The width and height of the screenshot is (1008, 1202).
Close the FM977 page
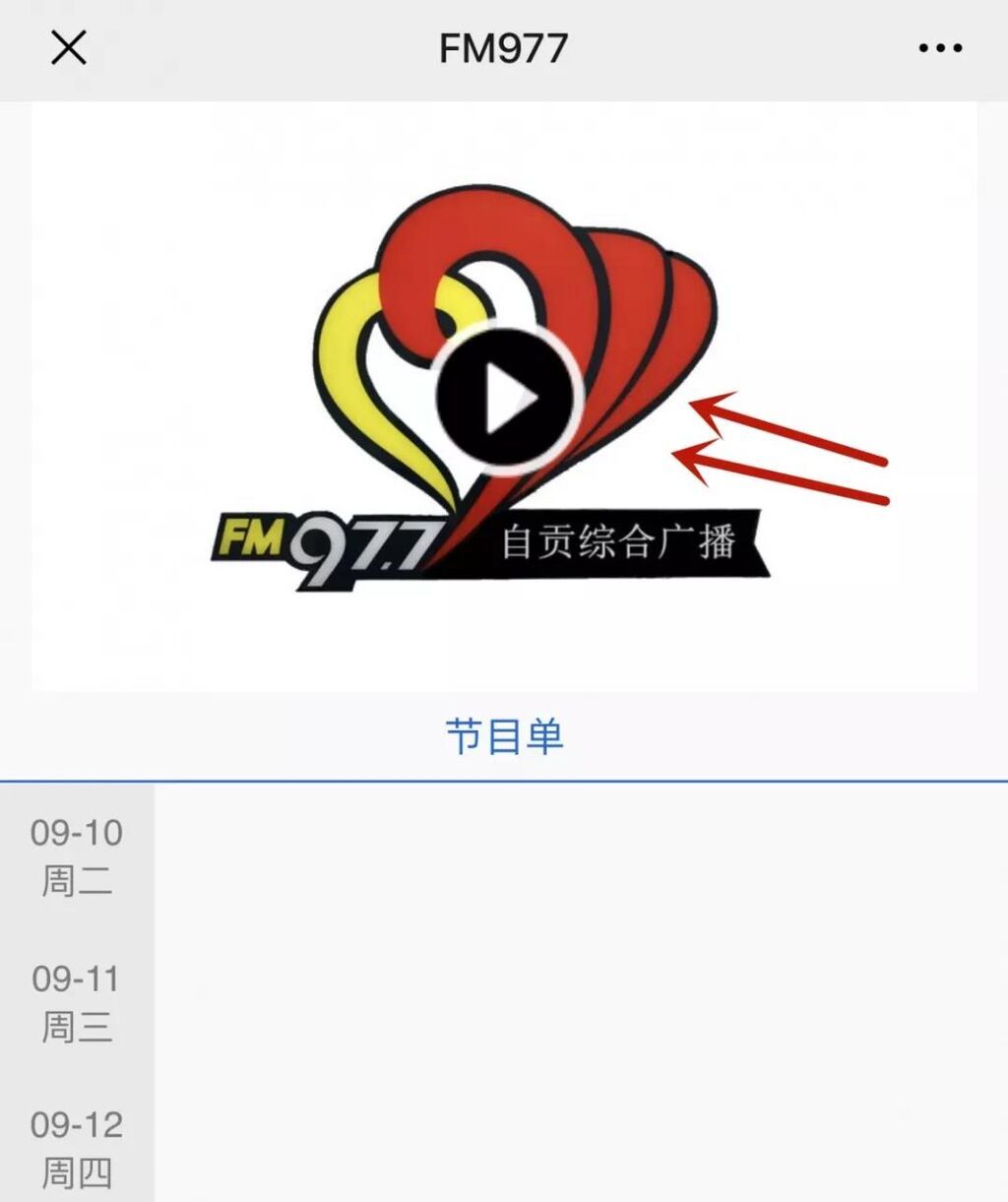tap(68, 47)
